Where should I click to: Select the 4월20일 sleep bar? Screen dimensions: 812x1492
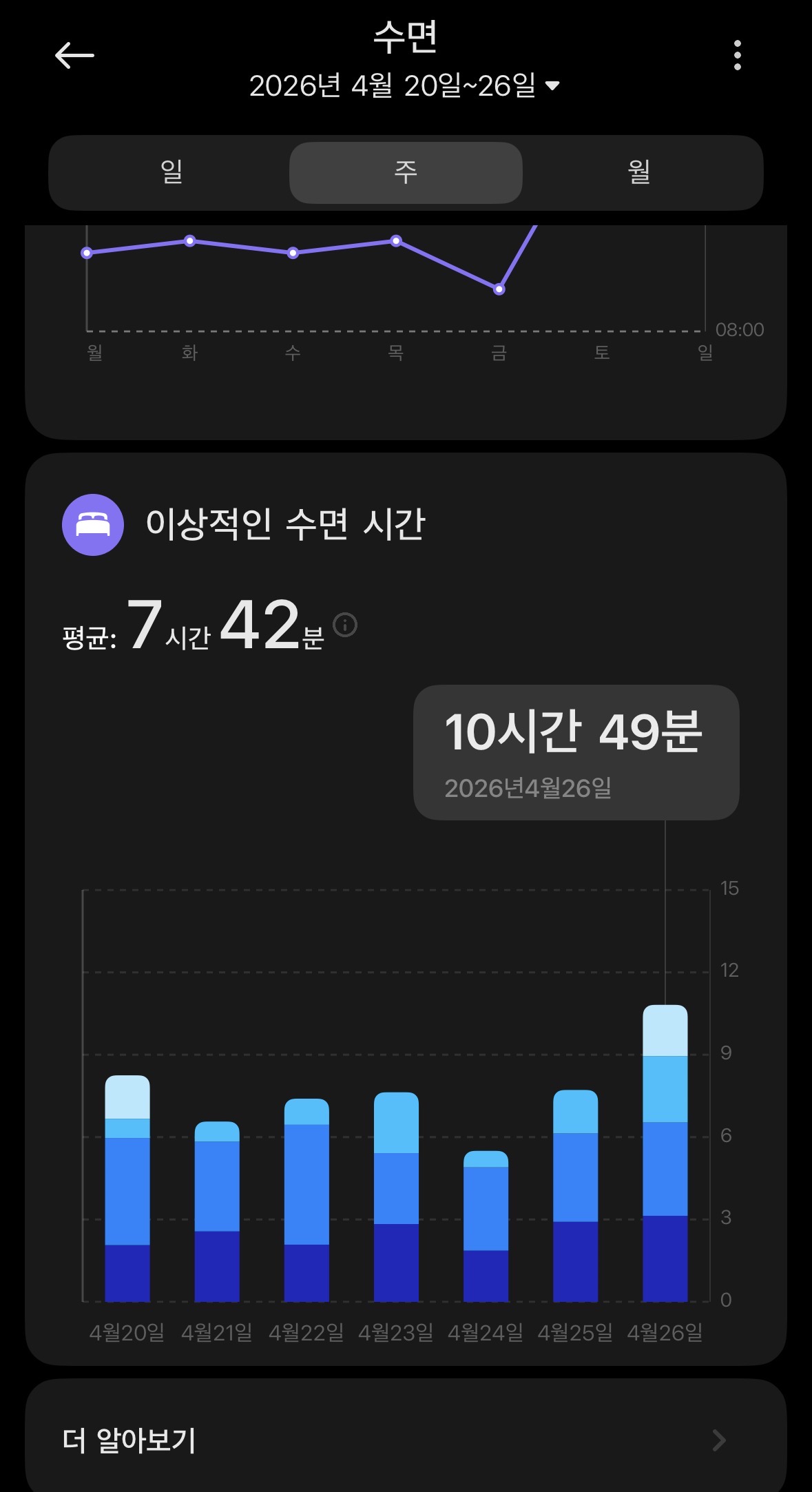click(x=127, y=1188)
